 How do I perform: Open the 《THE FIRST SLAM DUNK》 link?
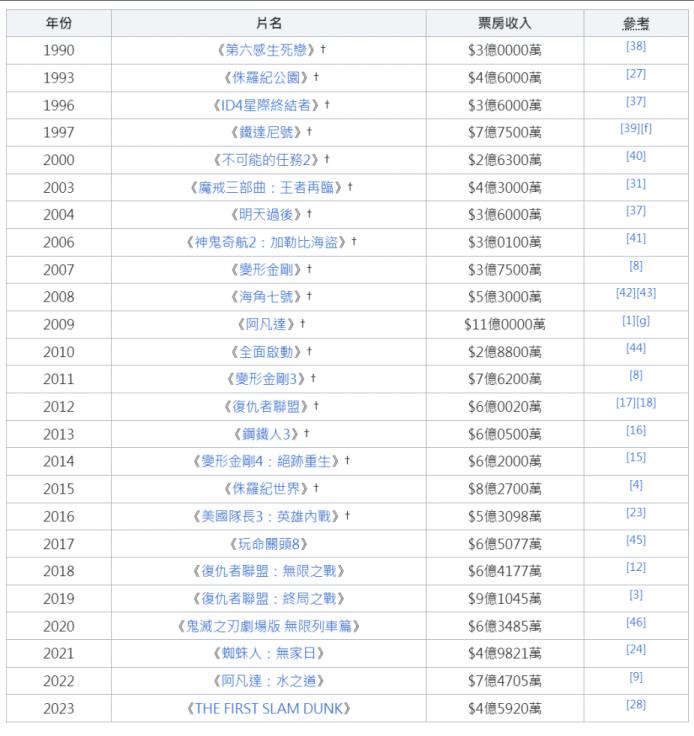click(x=268, y=708)
